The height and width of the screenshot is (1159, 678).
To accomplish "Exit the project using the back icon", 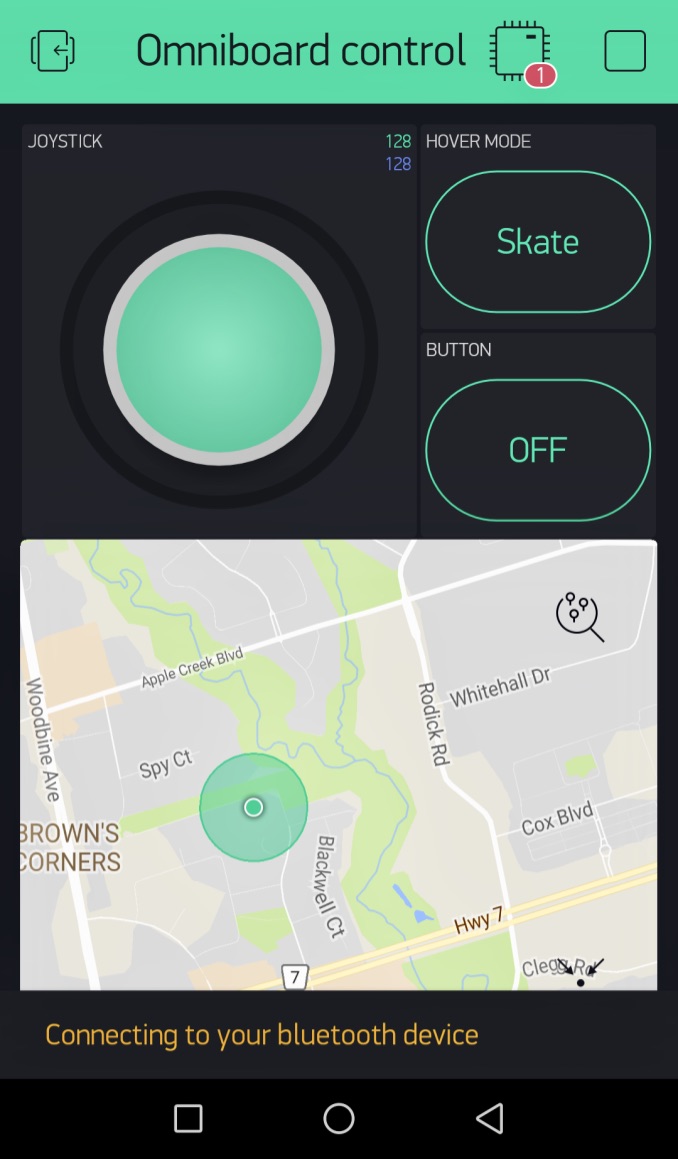I will click(53, 50).
